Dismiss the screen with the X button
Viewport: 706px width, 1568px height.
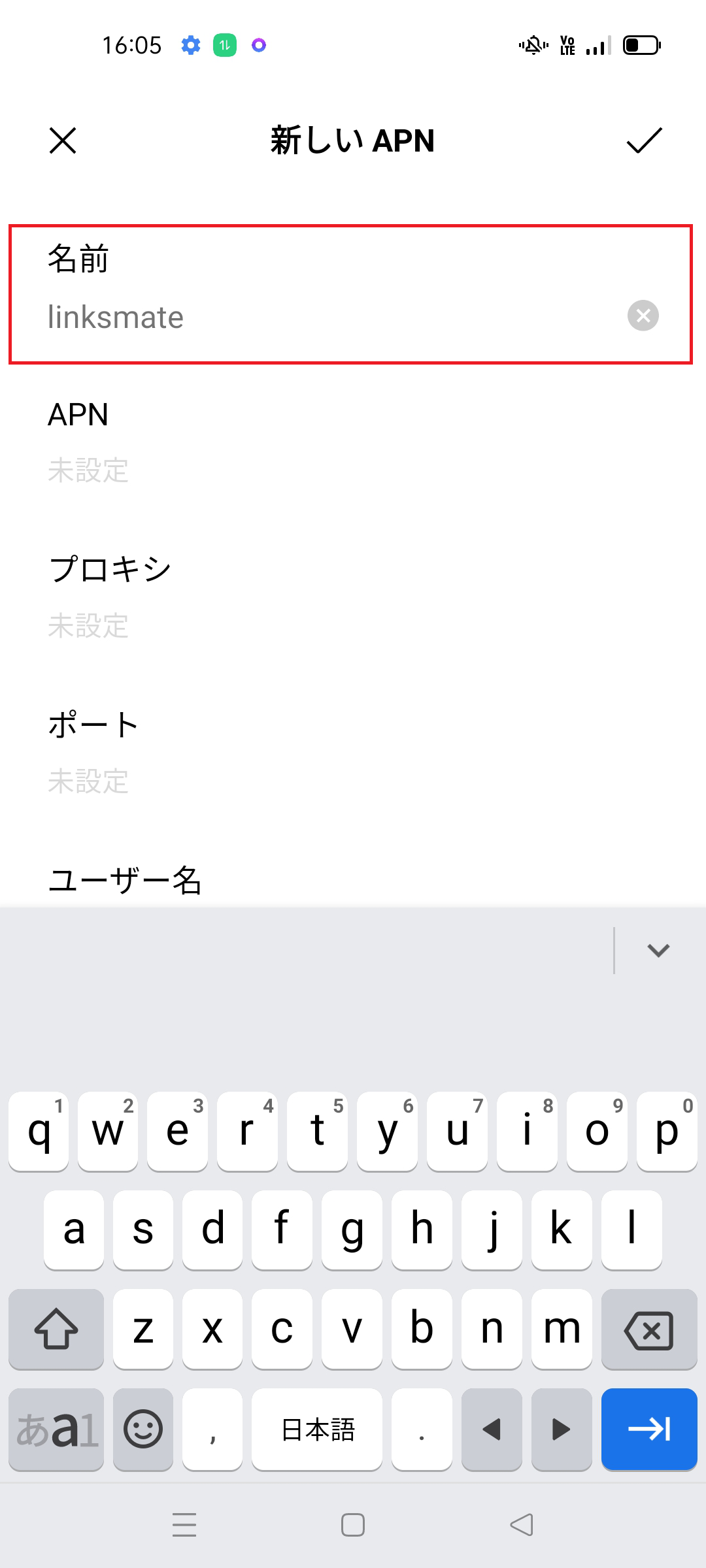[x=63, y=140]
